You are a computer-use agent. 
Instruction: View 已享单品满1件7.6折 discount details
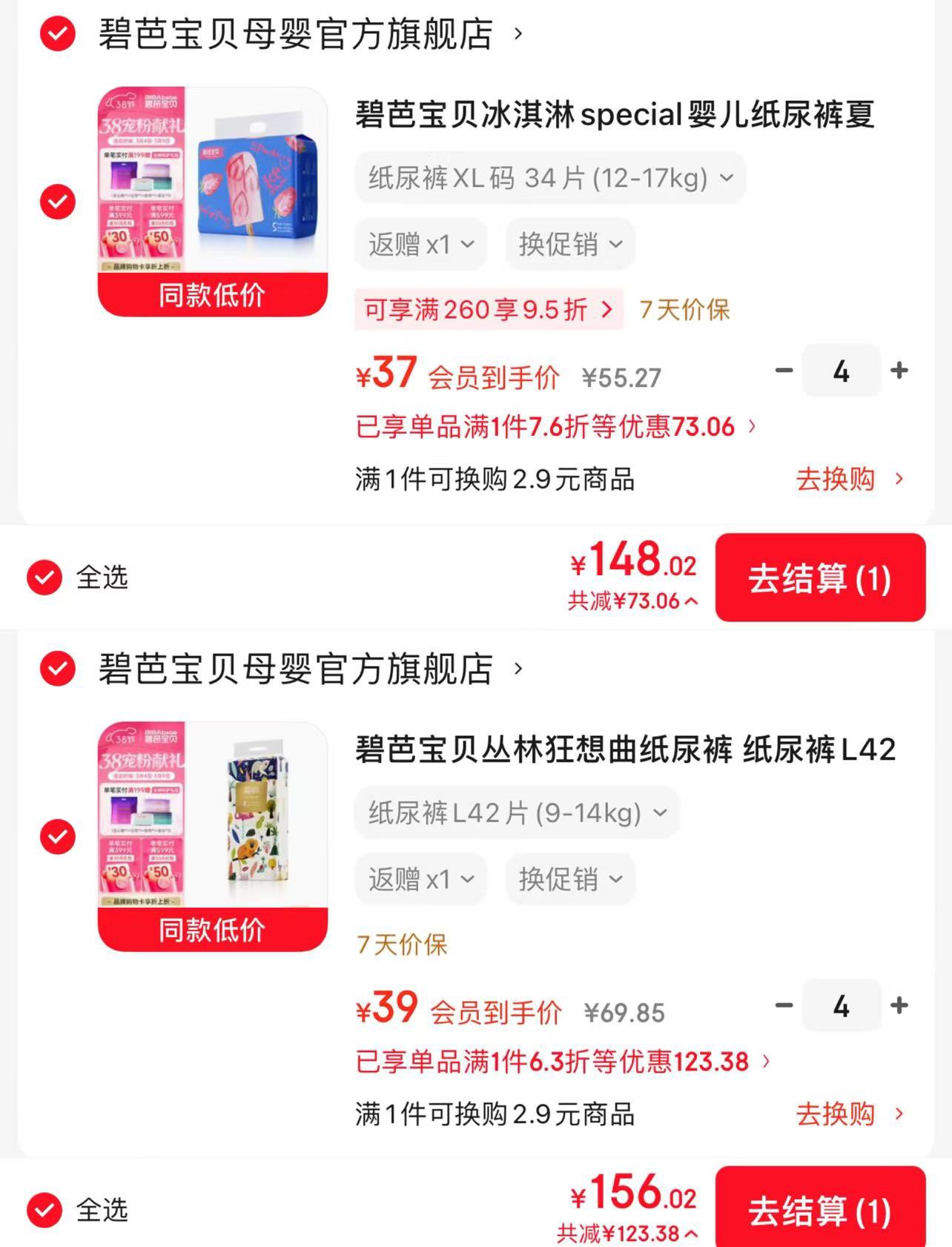[555, 427]
